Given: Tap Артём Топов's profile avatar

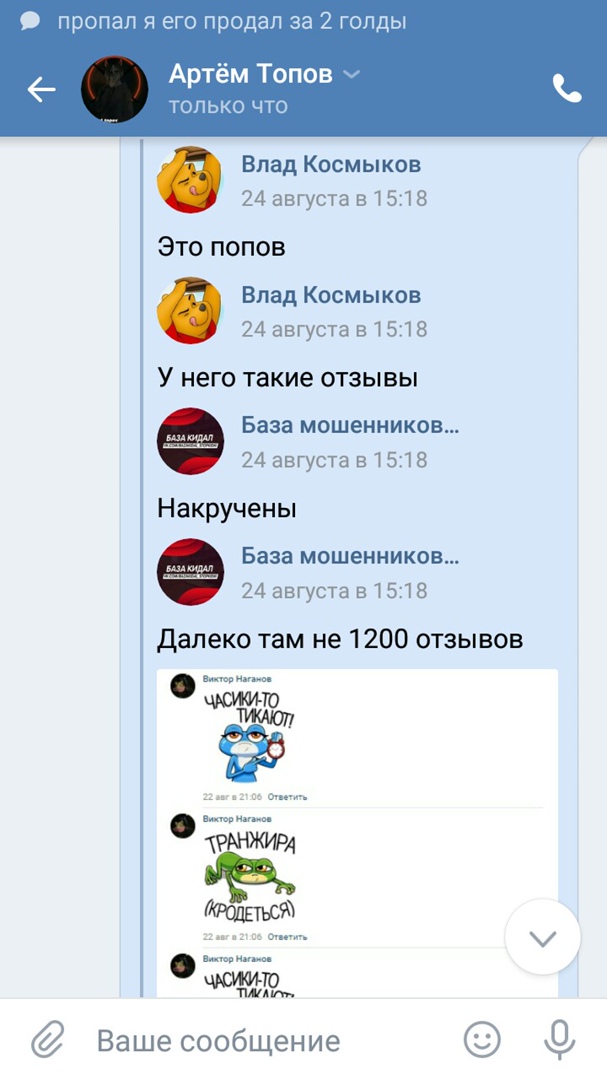Looking at the screenshot, I should click(114, 90).
